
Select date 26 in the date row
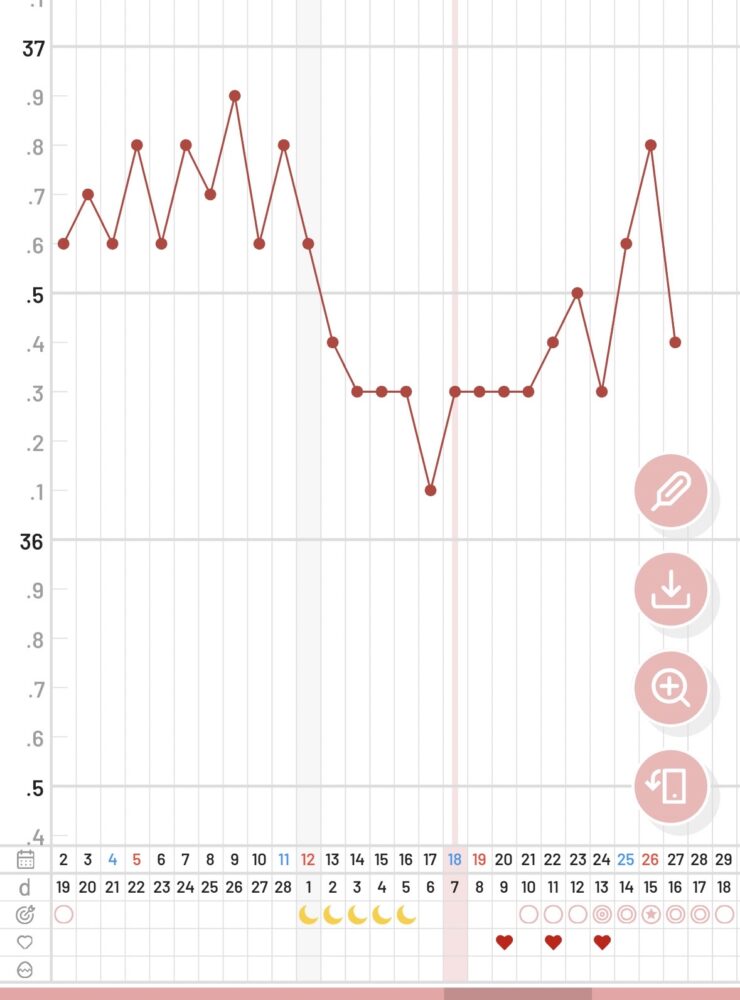tap(651, 859)
